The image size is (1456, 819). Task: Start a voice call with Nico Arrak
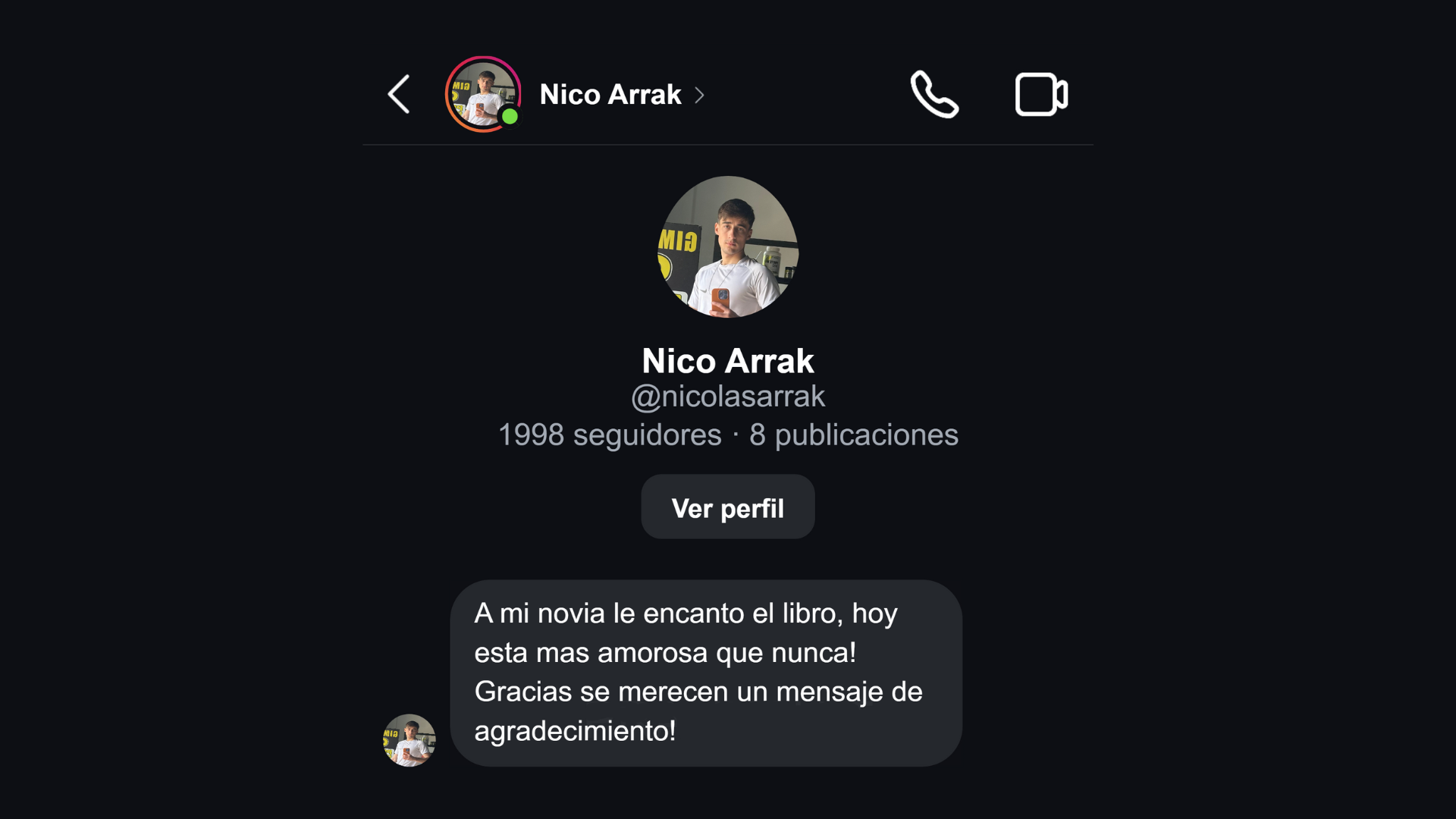point(934,95)
